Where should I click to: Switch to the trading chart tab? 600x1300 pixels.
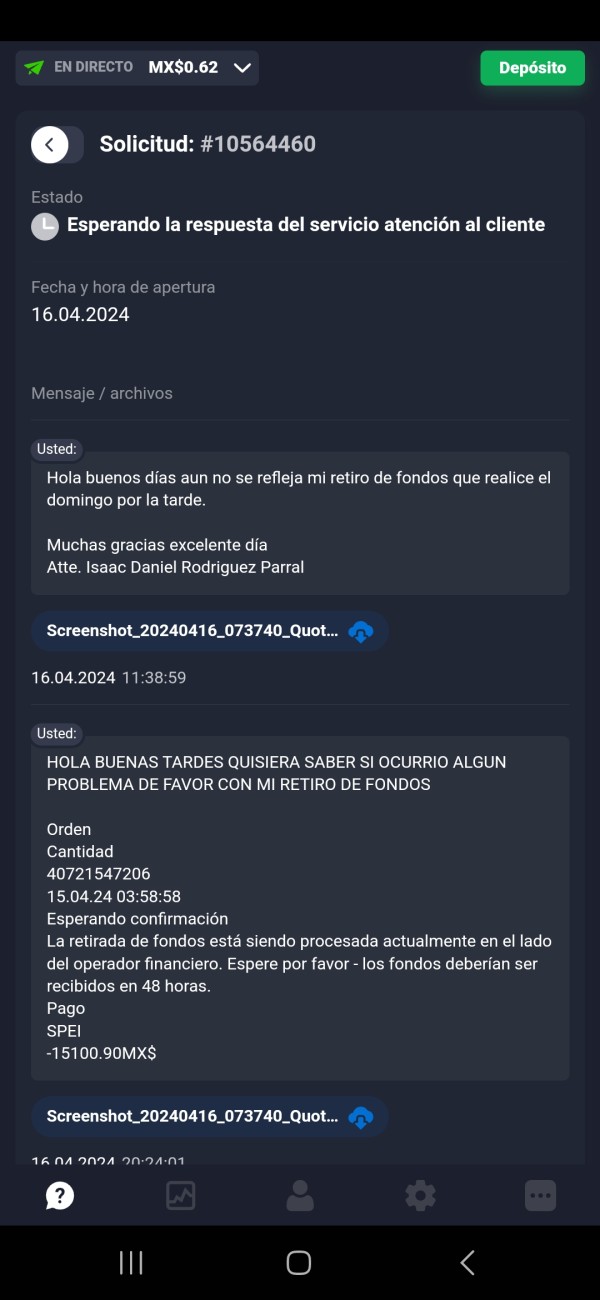[x=180, y=1195]
